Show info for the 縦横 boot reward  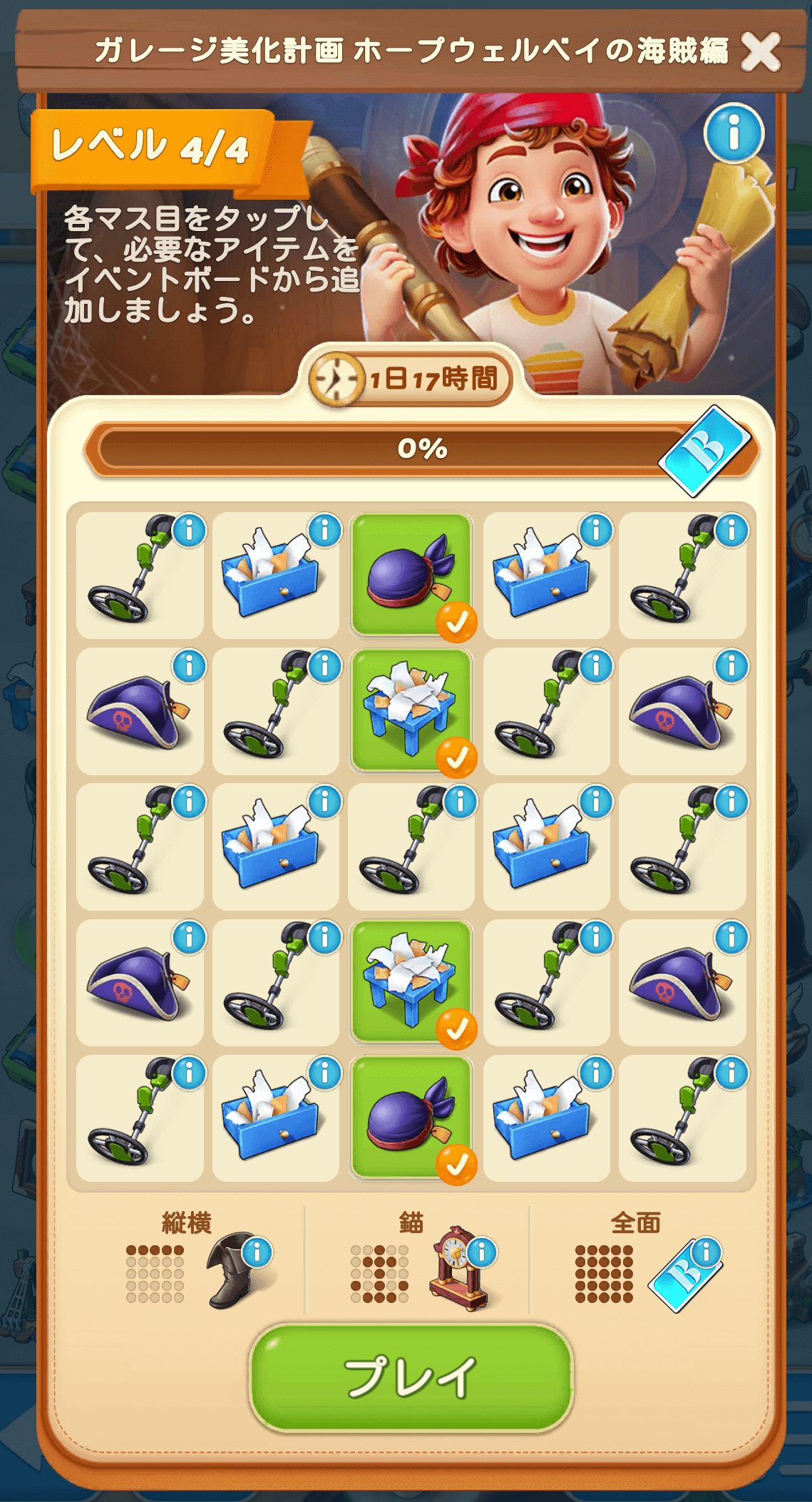coord(257,1252)
